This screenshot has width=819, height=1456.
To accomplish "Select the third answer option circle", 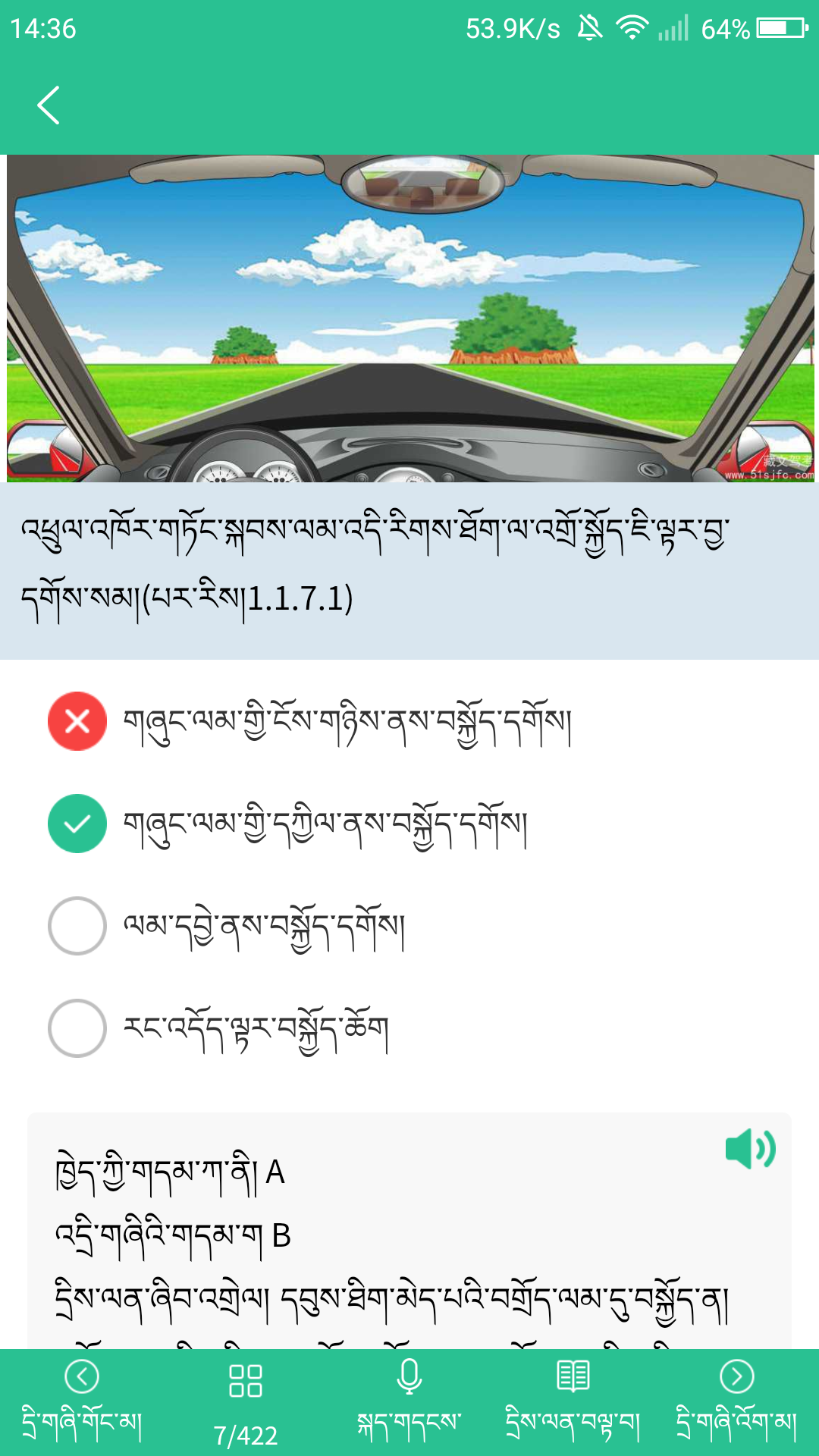I will [x=76, y=926].
